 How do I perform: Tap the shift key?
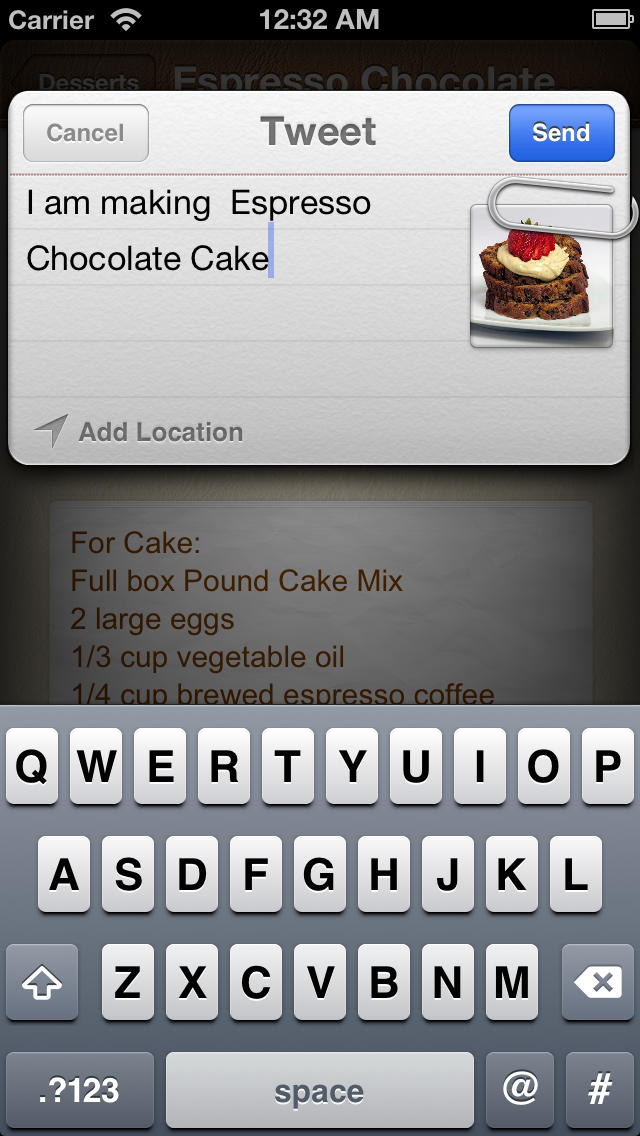click(42, 983)
